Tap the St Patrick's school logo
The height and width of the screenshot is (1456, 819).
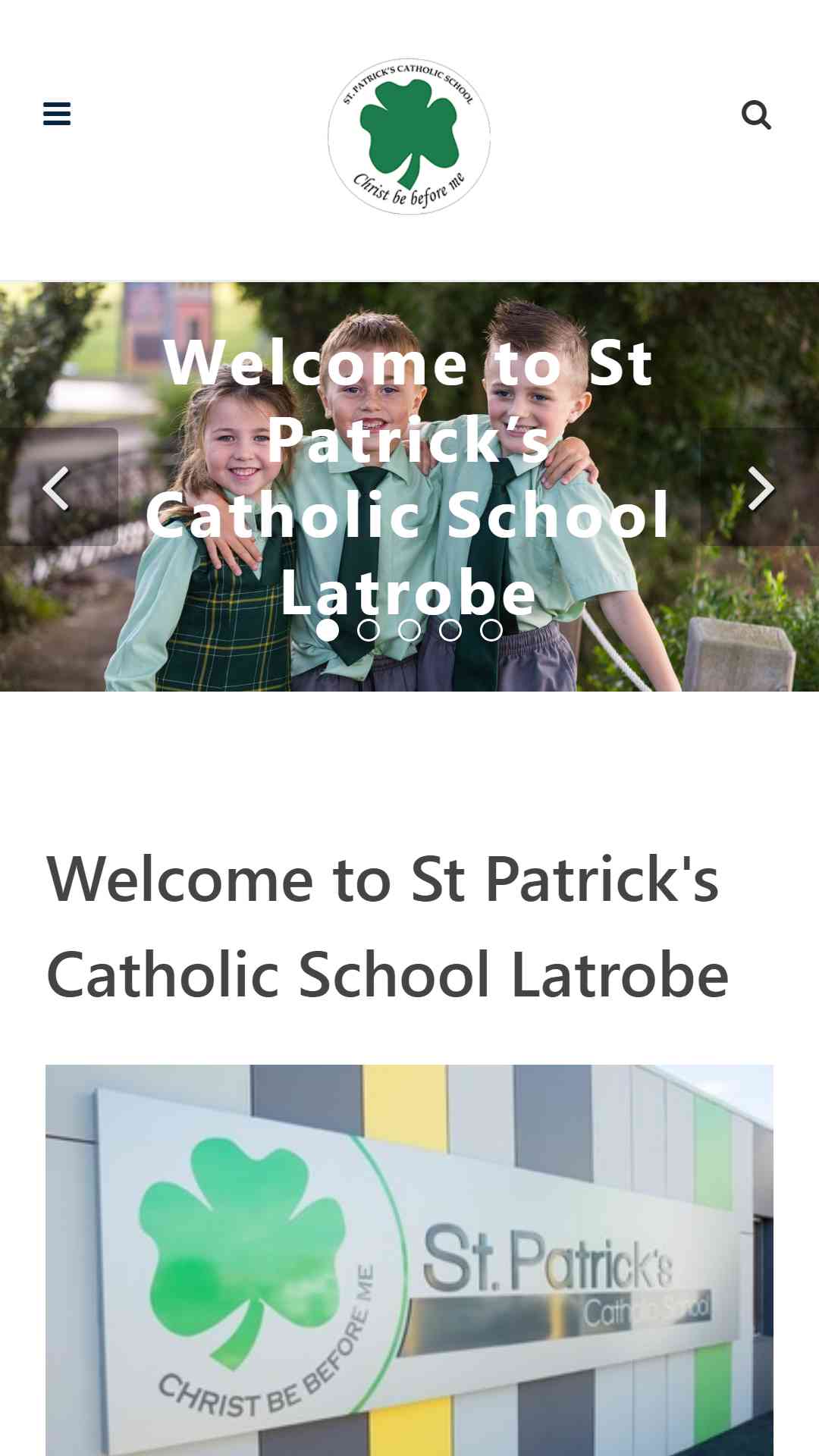409,136
